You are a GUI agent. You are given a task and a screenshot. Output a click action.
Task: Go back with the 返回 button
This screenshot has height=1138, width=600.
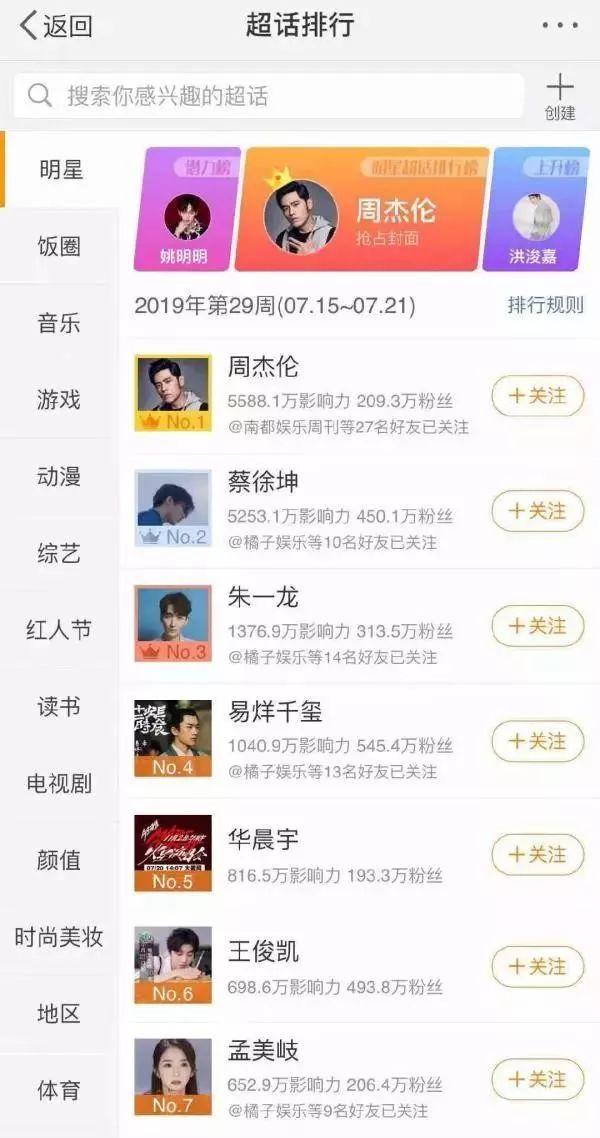(56, 26)
